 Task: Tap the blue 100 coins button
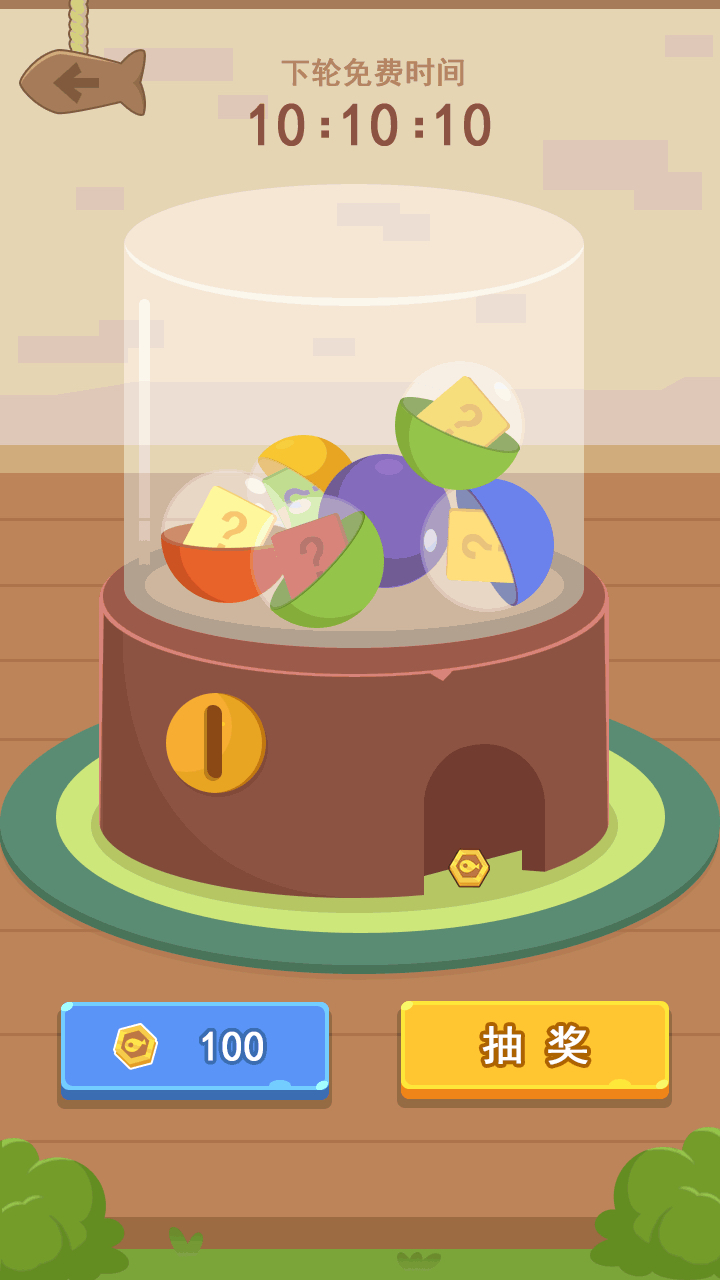[x=195, y=1046]
